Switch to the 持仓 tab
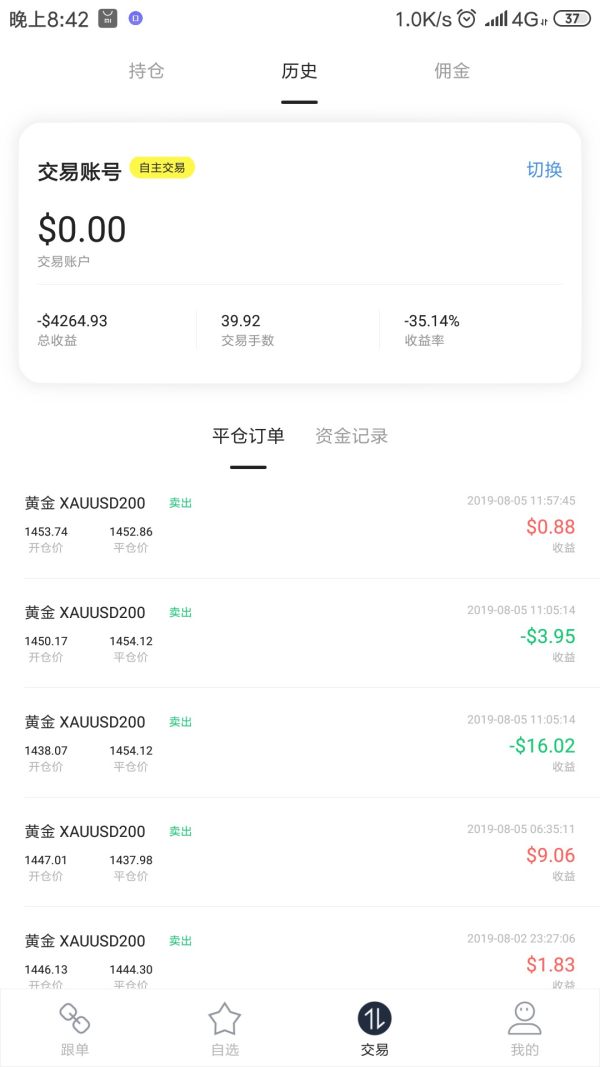 pos(146,71)
